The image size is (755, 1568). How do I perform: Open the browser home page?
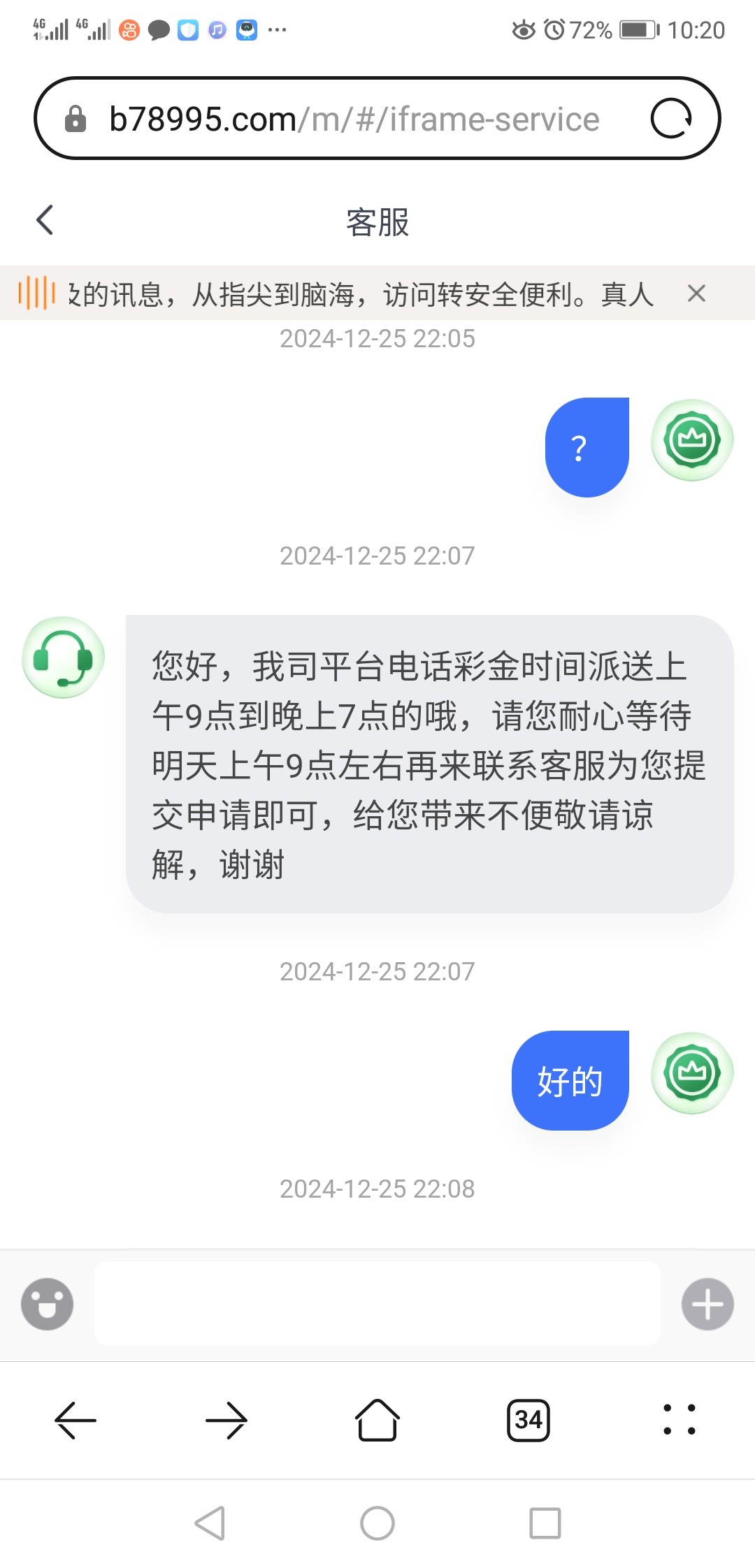(377, 1420)
